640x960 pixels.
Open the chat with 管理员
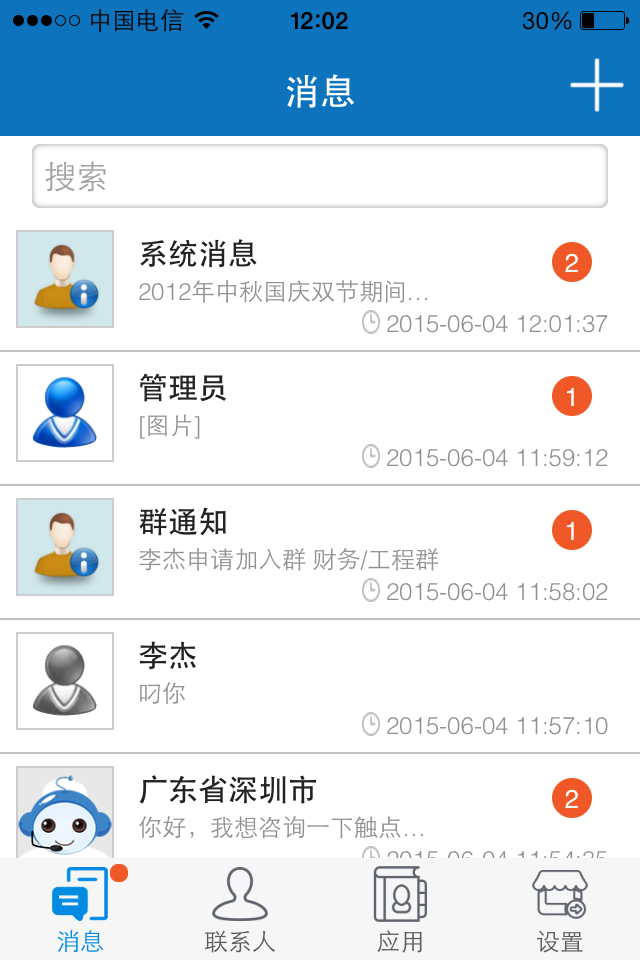point(320,418)
